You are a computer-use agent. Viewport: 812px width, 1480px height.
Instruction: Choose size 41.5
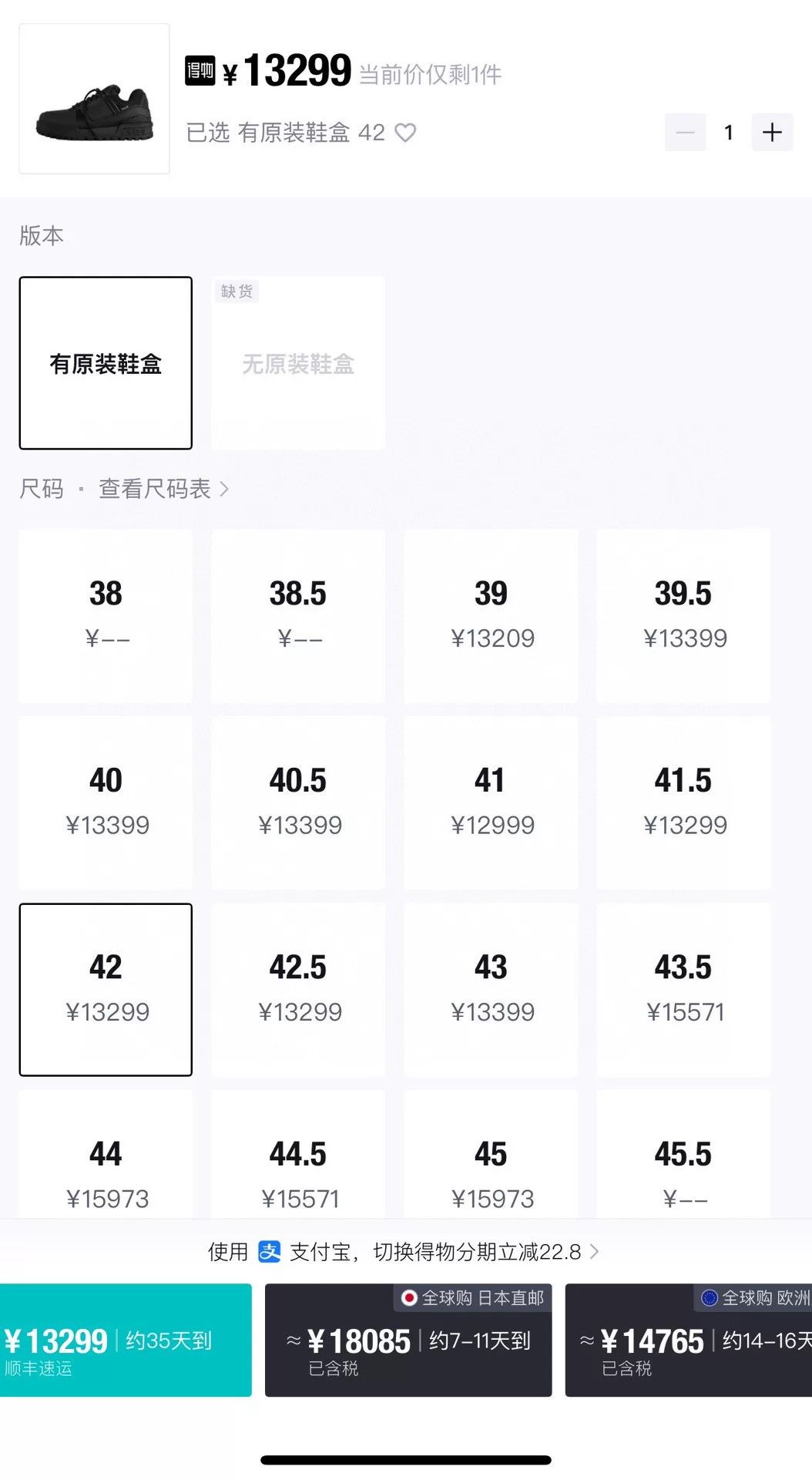[x=683, y=802]
